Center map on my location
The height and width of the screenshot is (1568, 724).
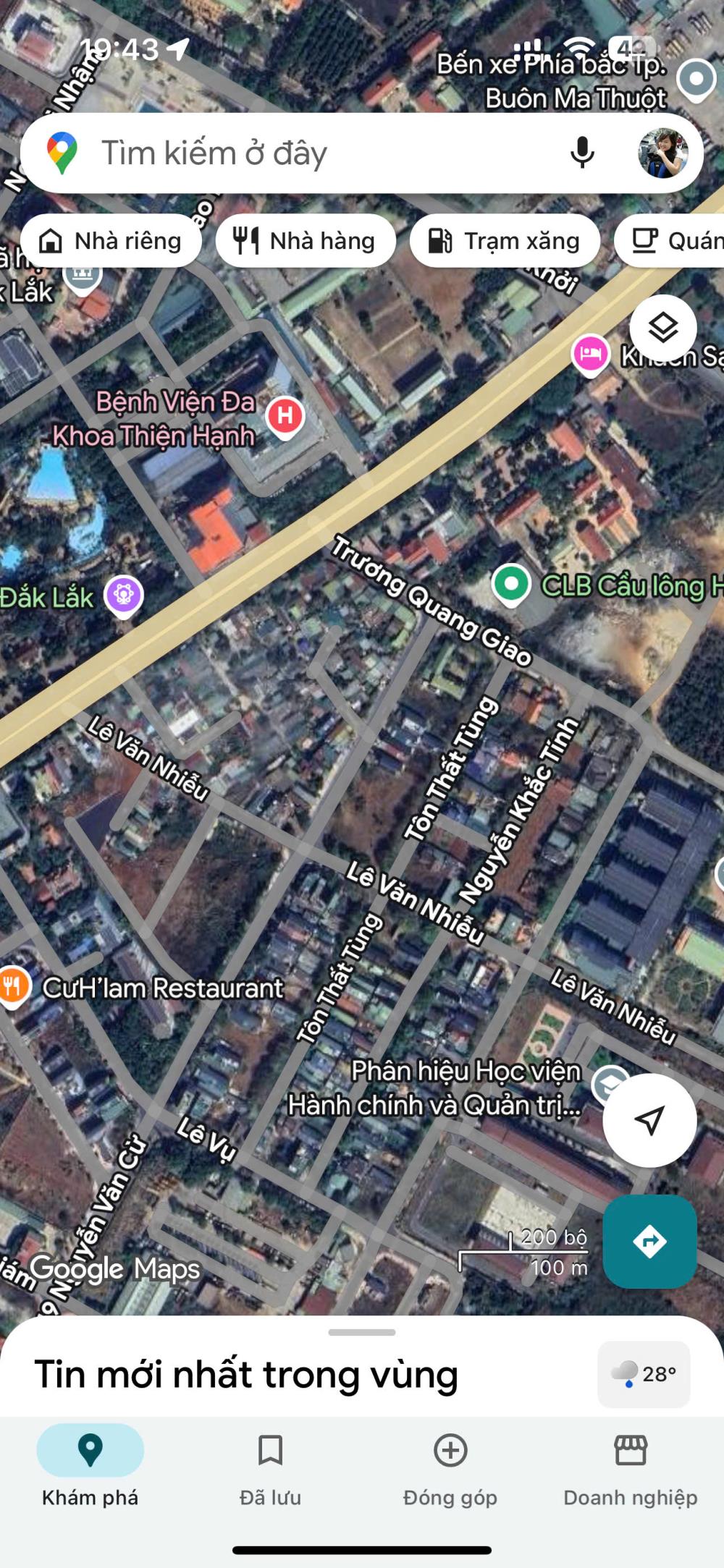click(x=649, y=1120)
